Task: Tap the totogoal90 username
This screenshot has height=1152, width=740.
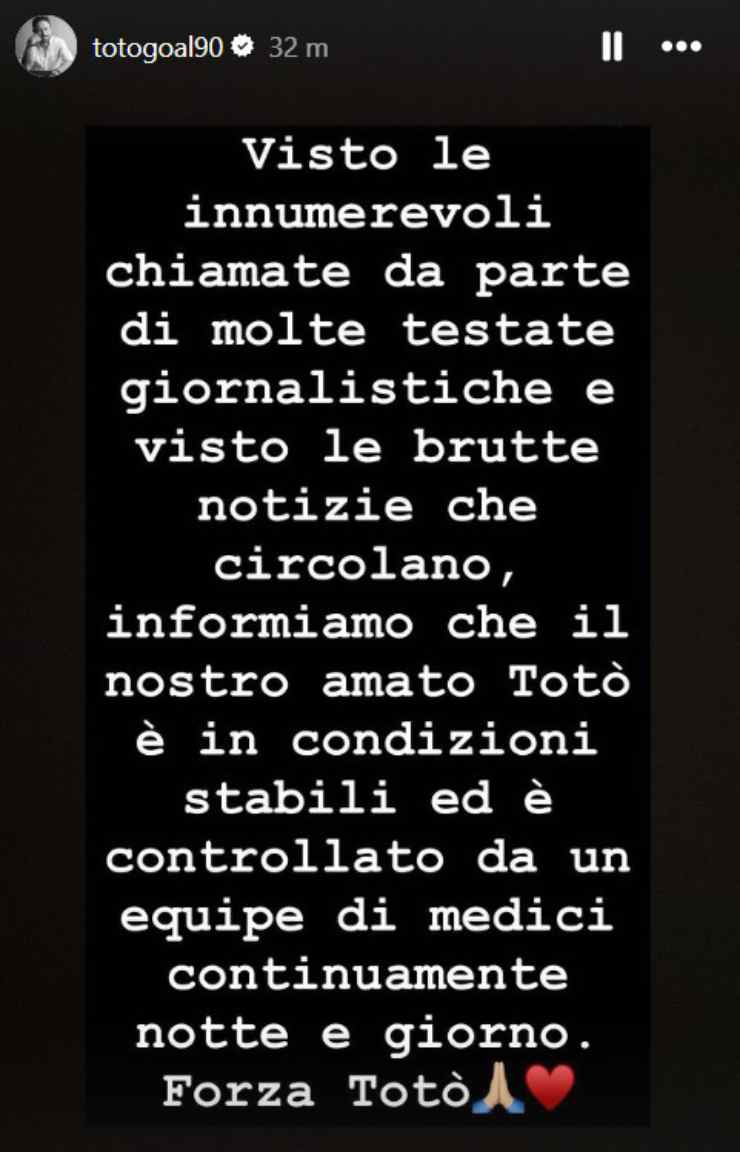Action: [x=157, y=48]
